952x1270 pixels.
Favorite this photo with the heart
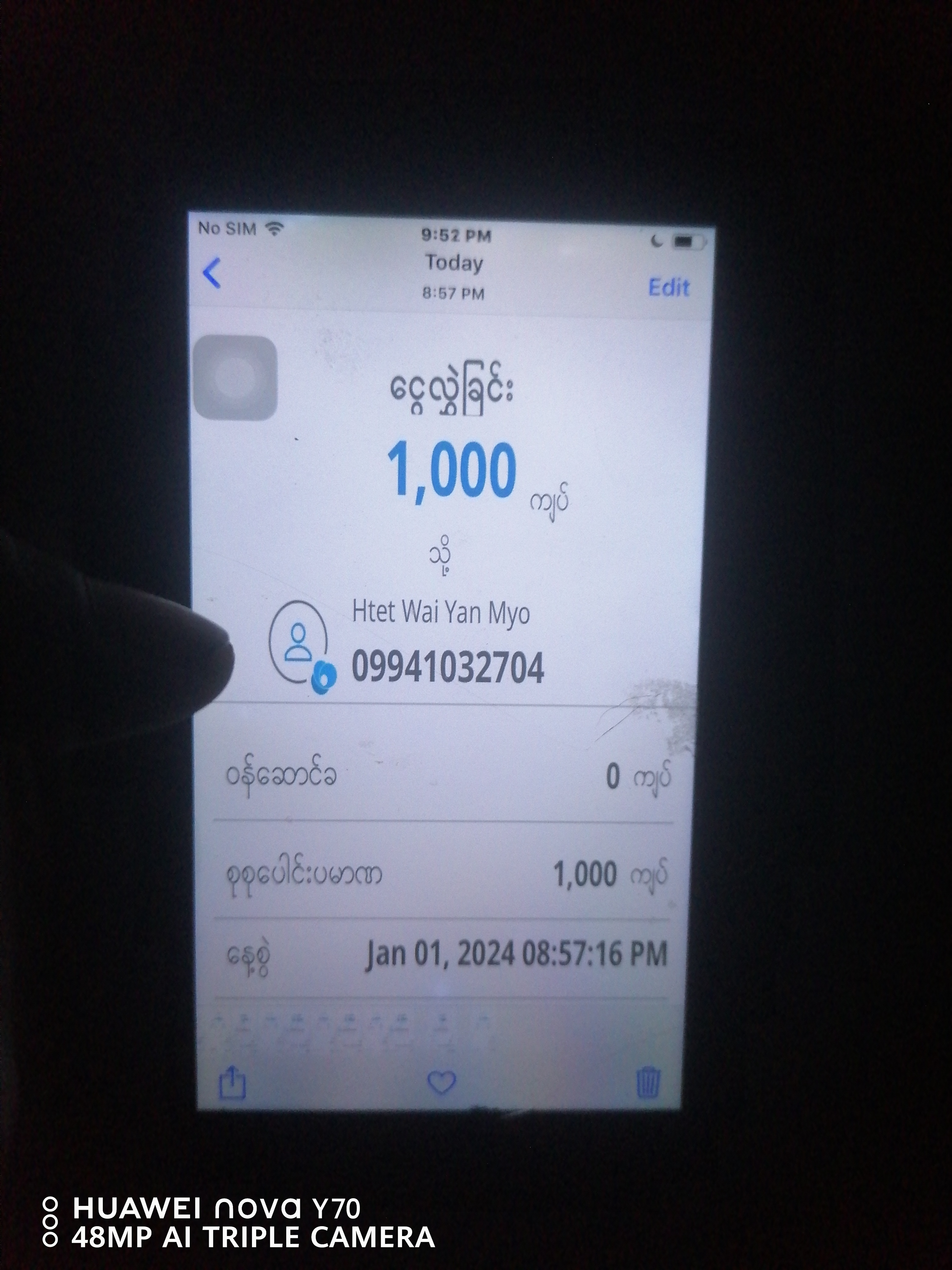tap(441, 1082)
